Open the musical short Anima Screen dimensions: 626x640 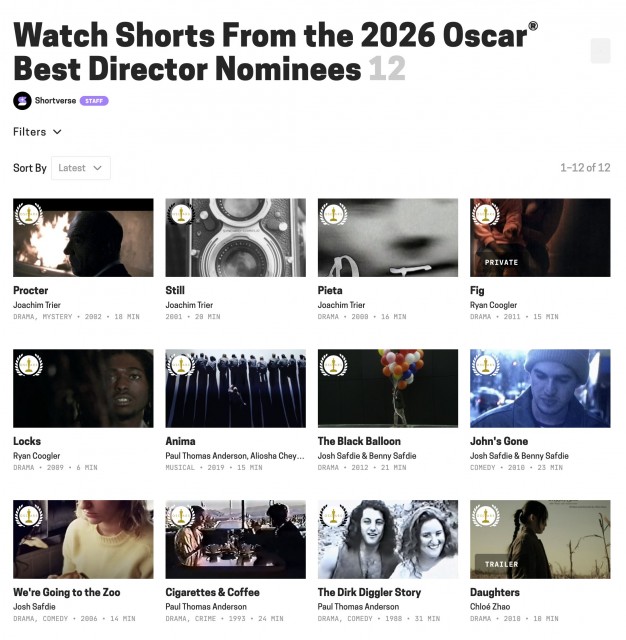(x=235, y=388)
